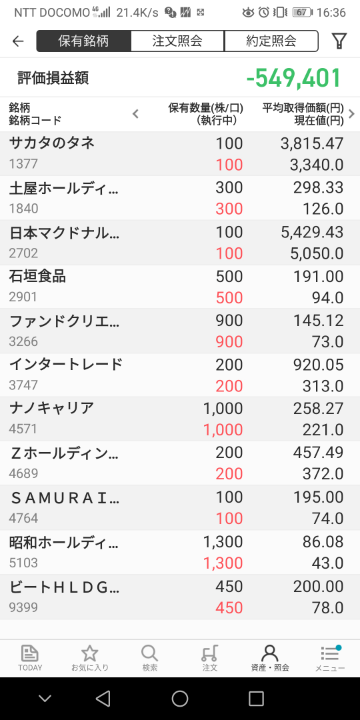Open the 検索 search tab
The image size is (360, 720).
click(150, 658)
